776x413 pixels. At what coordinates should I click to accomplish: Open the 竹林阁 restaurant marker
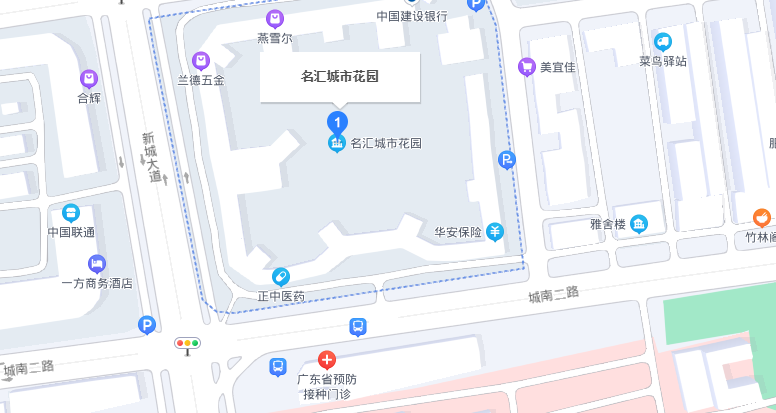click(762, 217)
